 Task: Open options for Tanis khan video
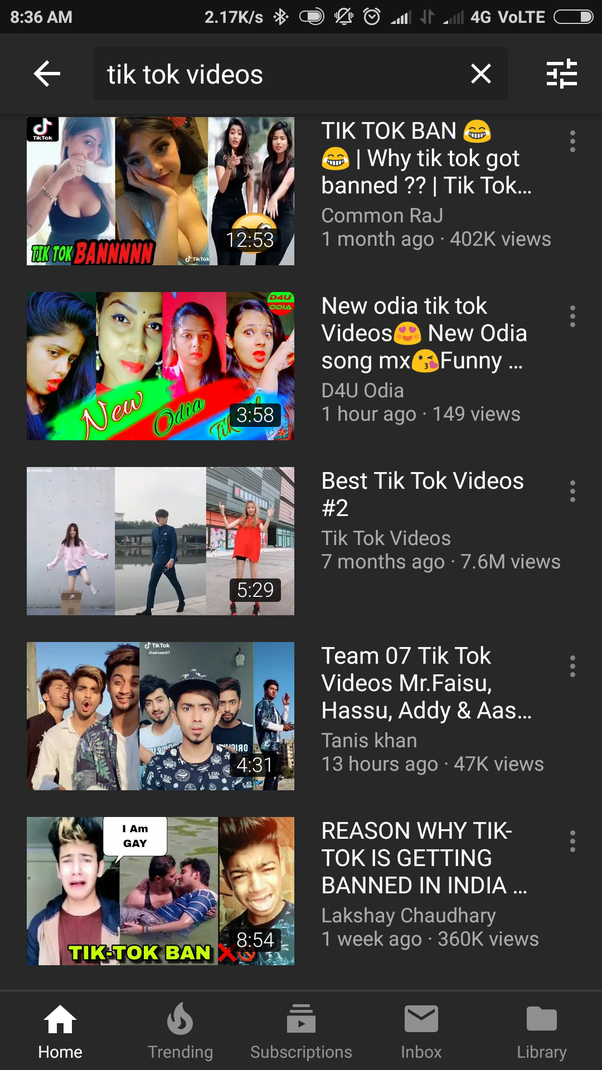point(572,666)
